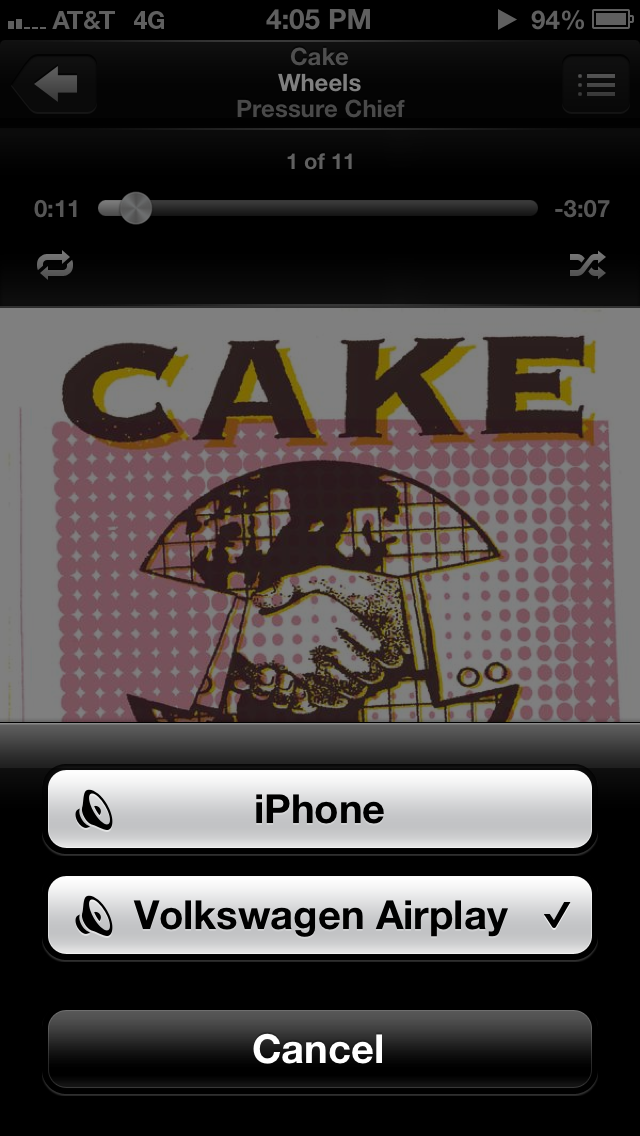Choose Volkswagen Airplay as output
The image size is (640, 1136).
(x=320, y=915)
